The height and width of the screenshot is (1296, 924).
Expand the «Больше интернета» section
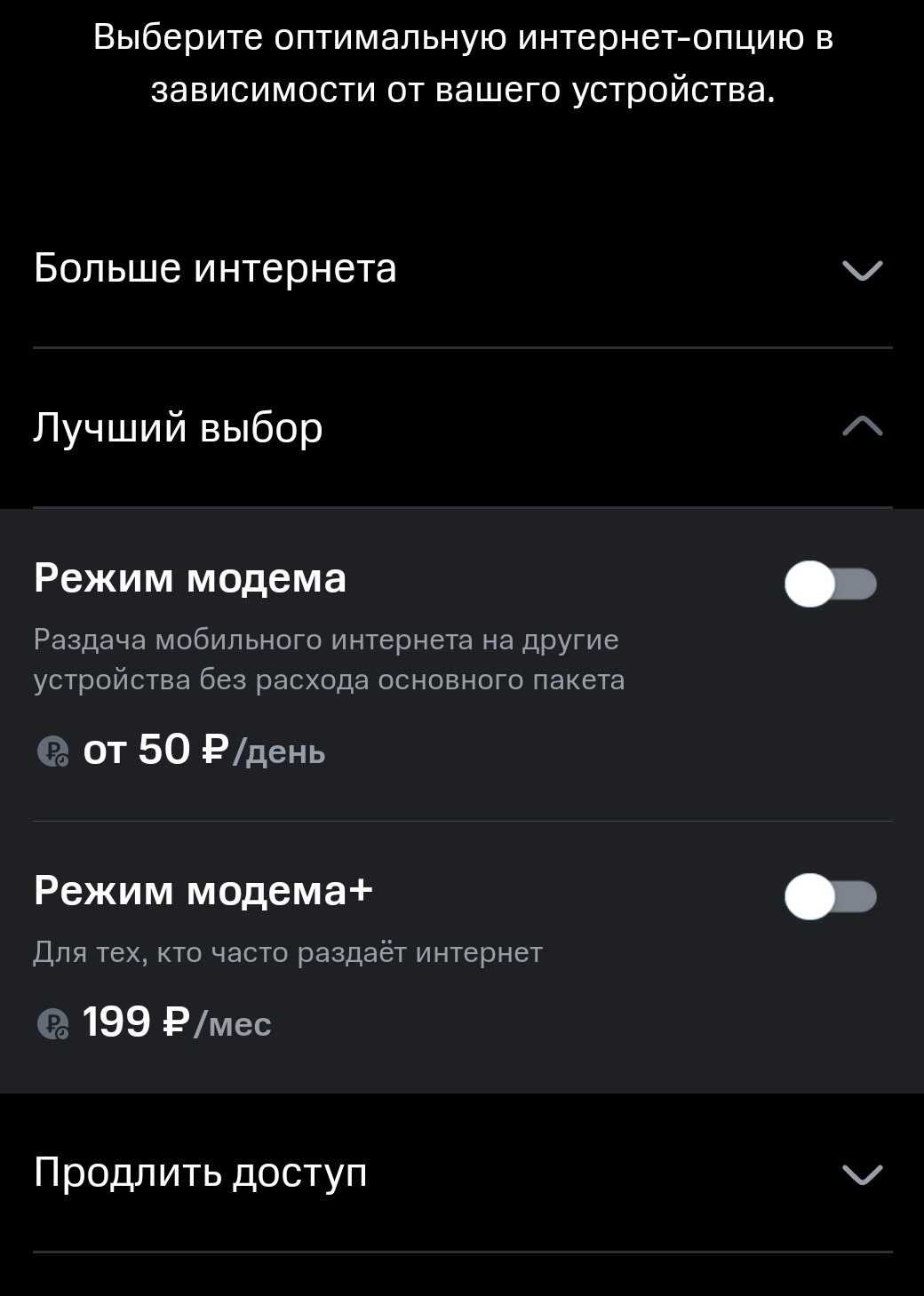(861, 270)
